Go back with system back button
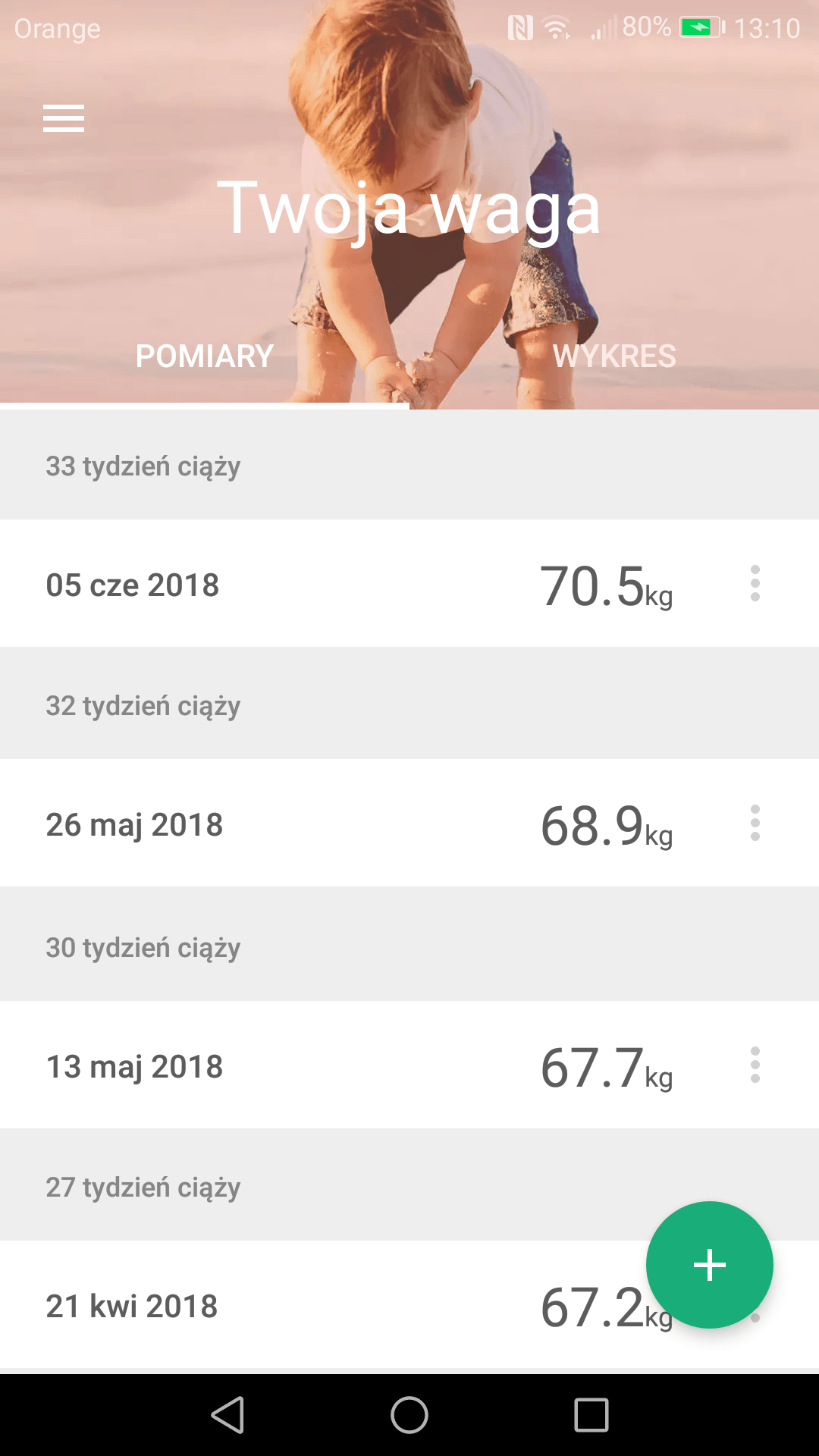This screenshot has height=1456, width=819. coord(227,1415)
